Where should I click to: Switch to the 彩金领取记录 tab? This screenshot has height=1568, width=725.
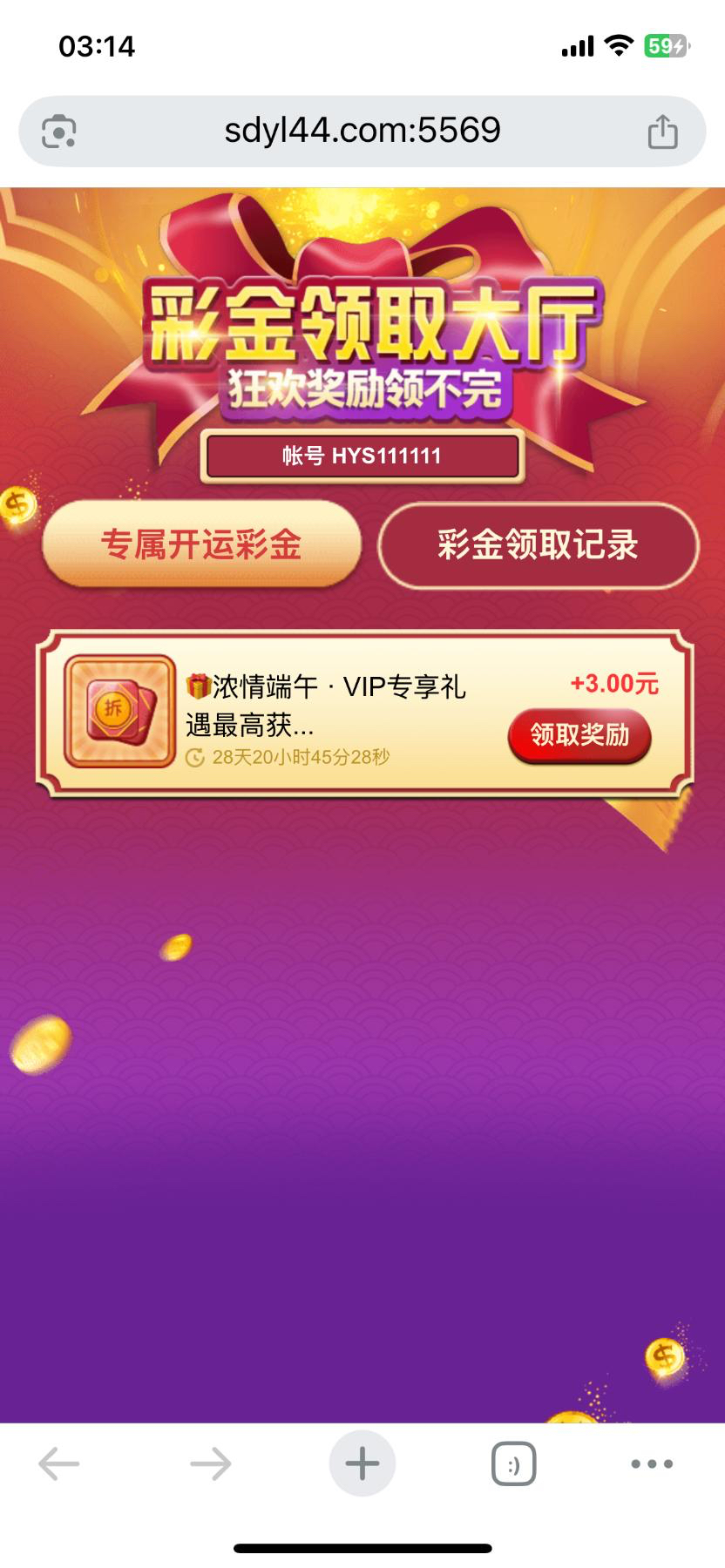[538, 545]
